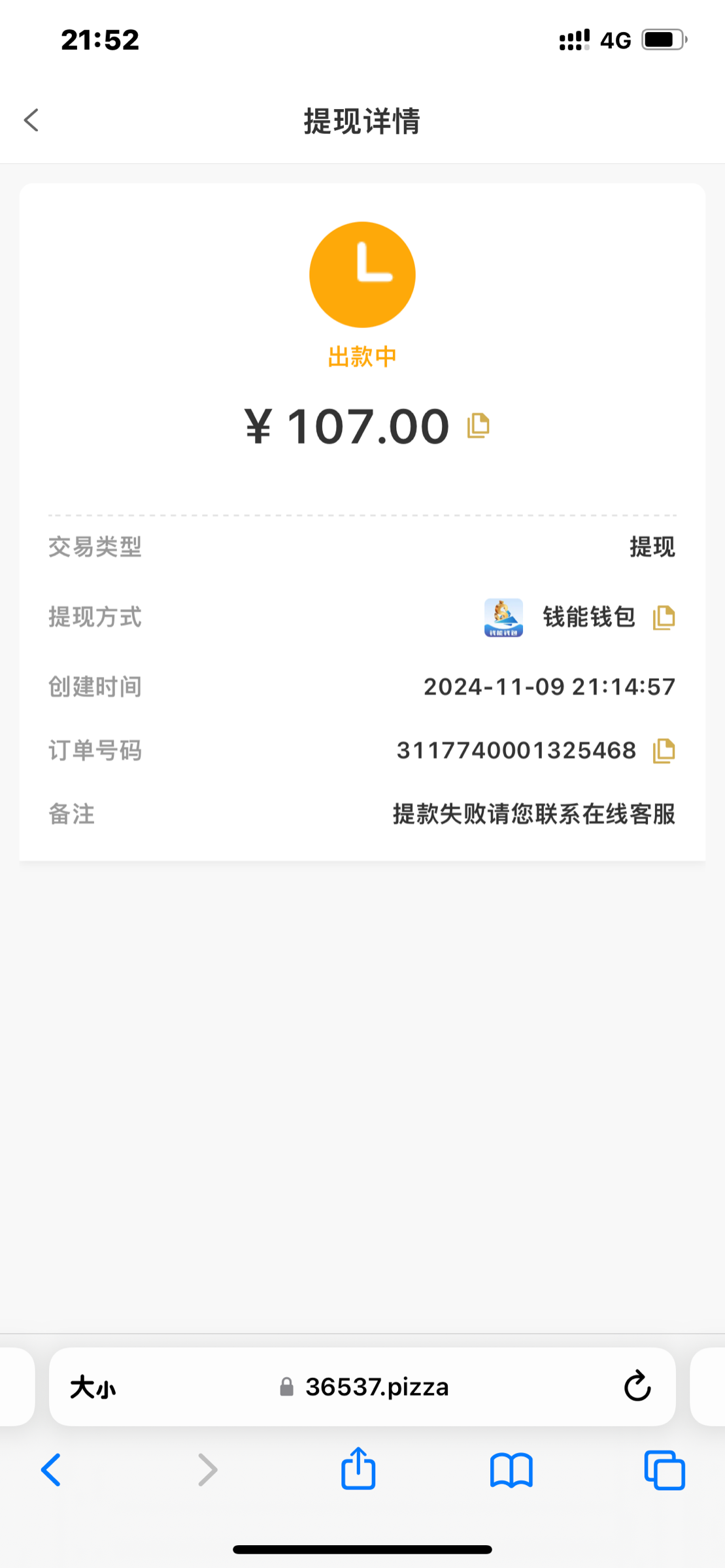This screenshot has width=725, height=1568.
Task: Share this page via the share icon
Action: tap(358, 1469)
